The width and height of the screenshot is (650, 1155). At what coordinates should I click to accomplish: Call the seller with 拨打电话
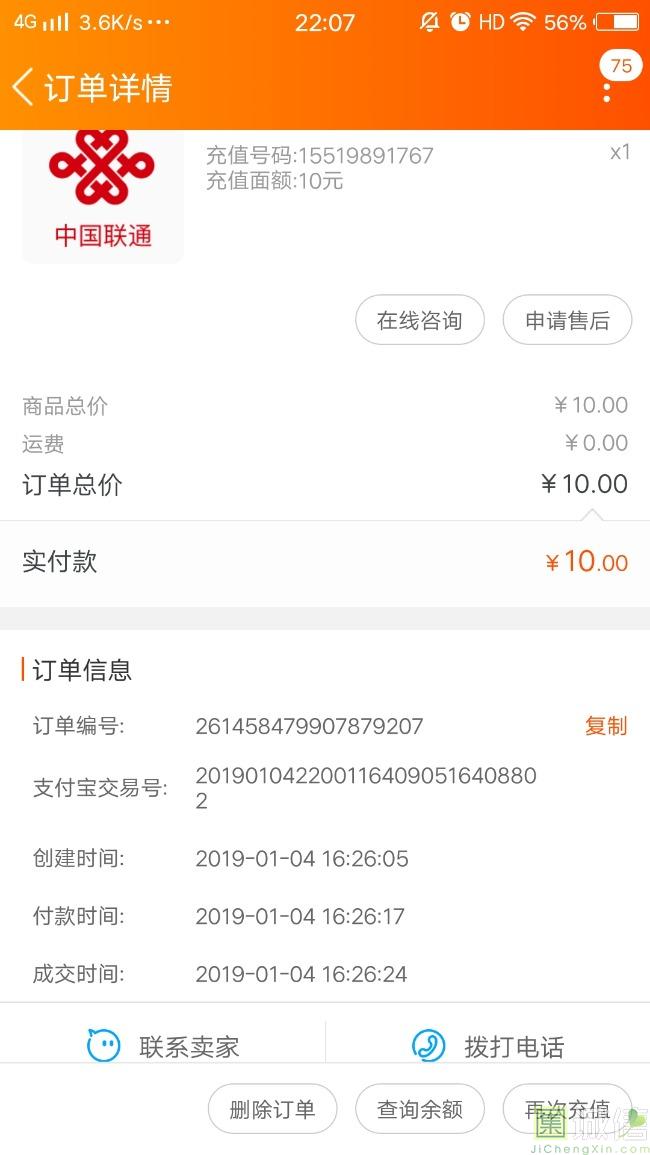pyautogui.click(x=488, y=1046)
